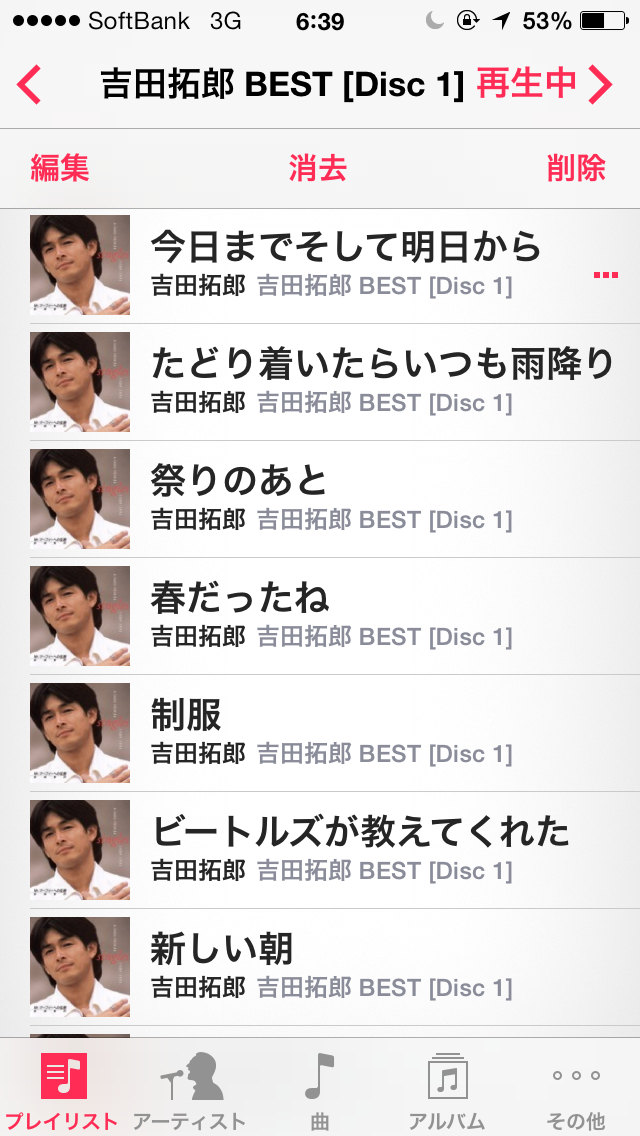This screenshot has height=1136, width=640.
Task: Open the その他 more tab
Action: [576, 1090]
